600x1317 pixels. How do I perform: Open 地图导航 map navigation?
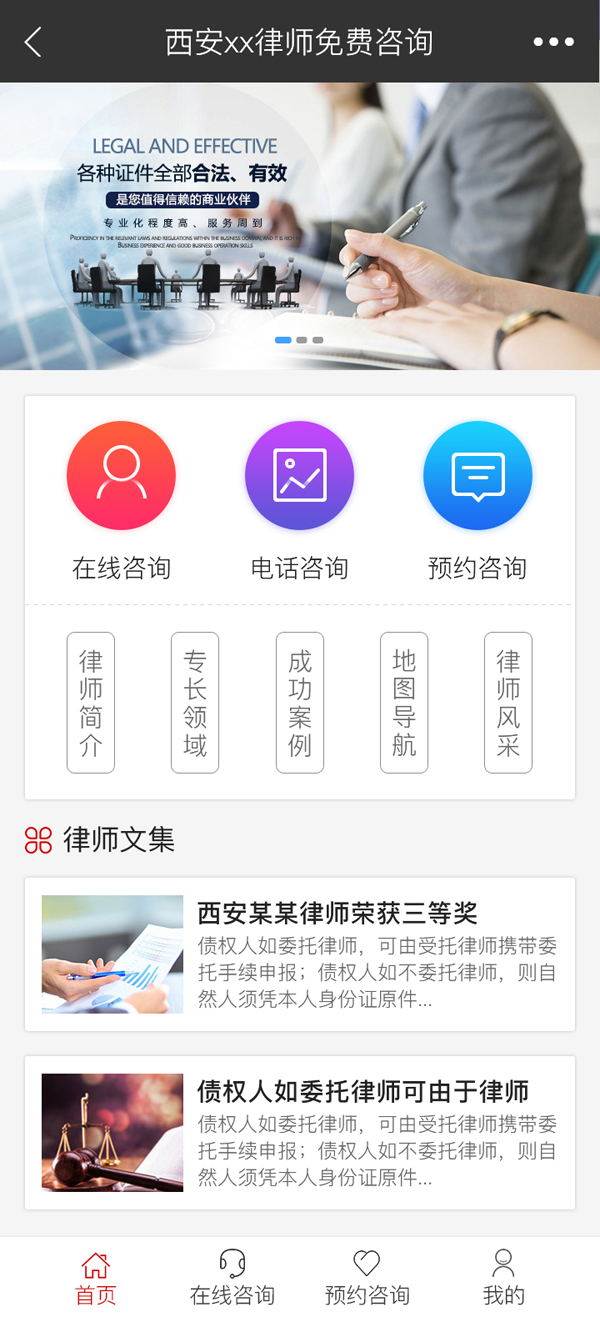(x=404, y=703)
